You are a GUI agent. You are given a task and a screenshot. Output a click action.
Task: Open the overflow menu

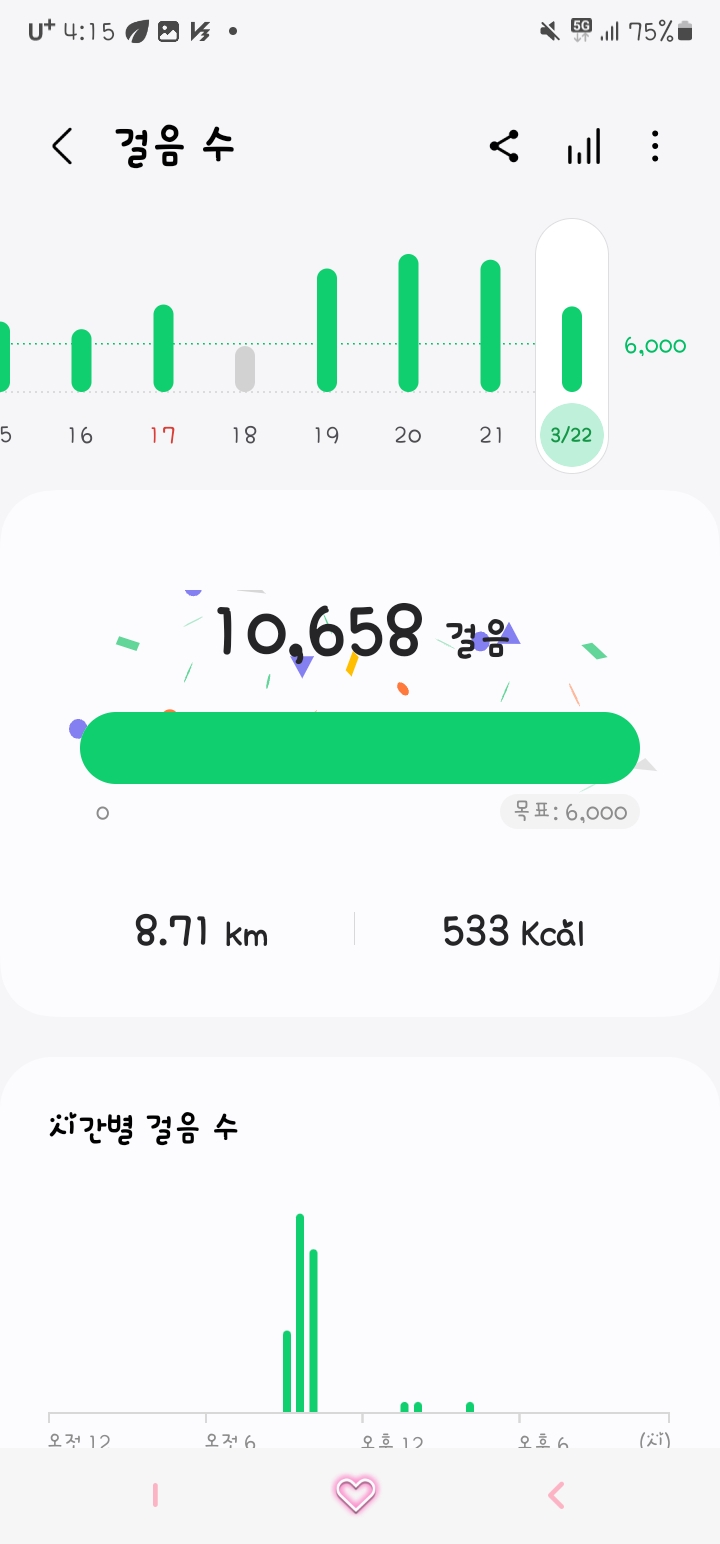click(x=655, y=147)
